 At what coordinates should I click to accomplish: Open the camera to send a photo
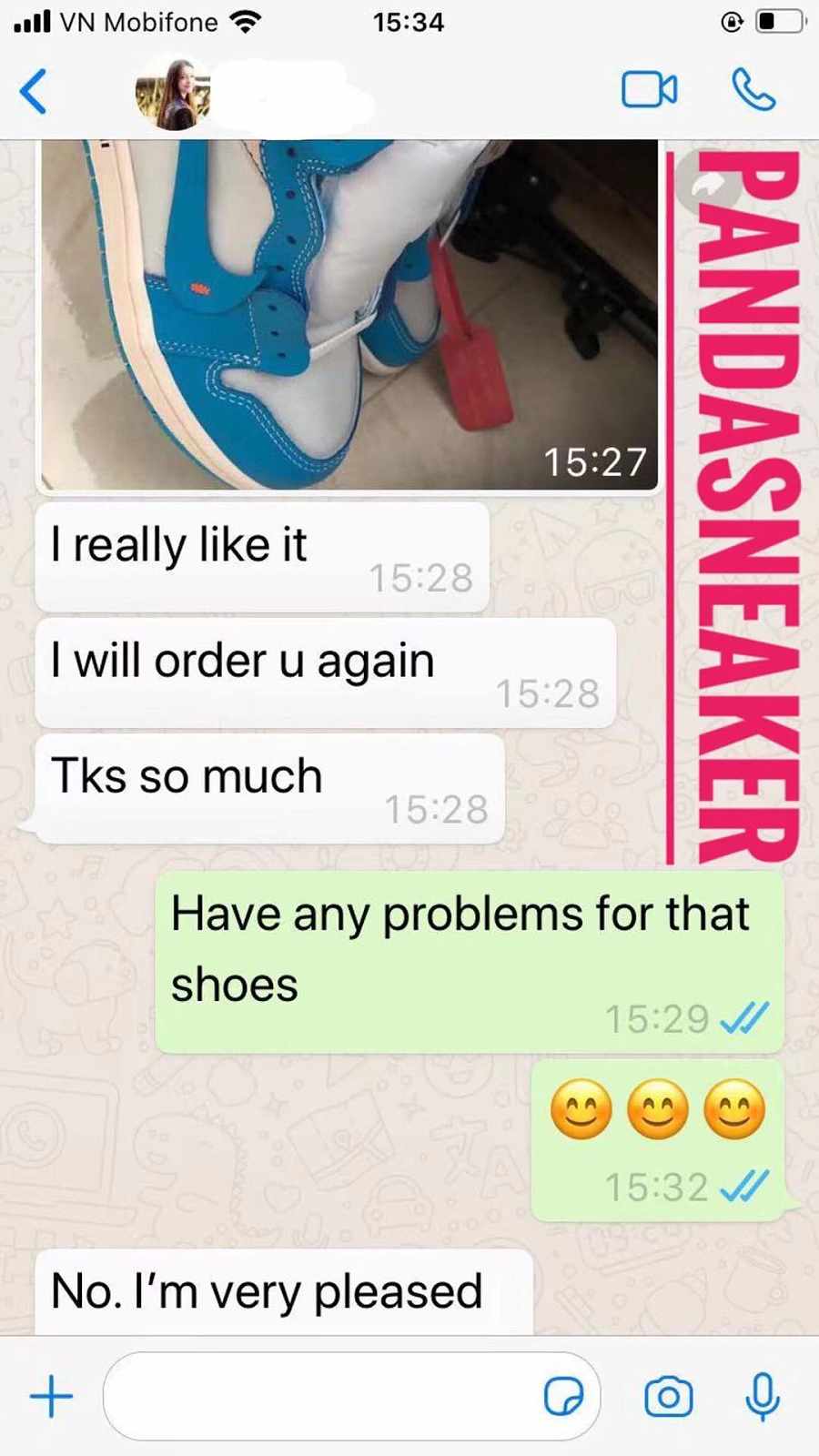pyautogui.click(x=669, y=1397)
